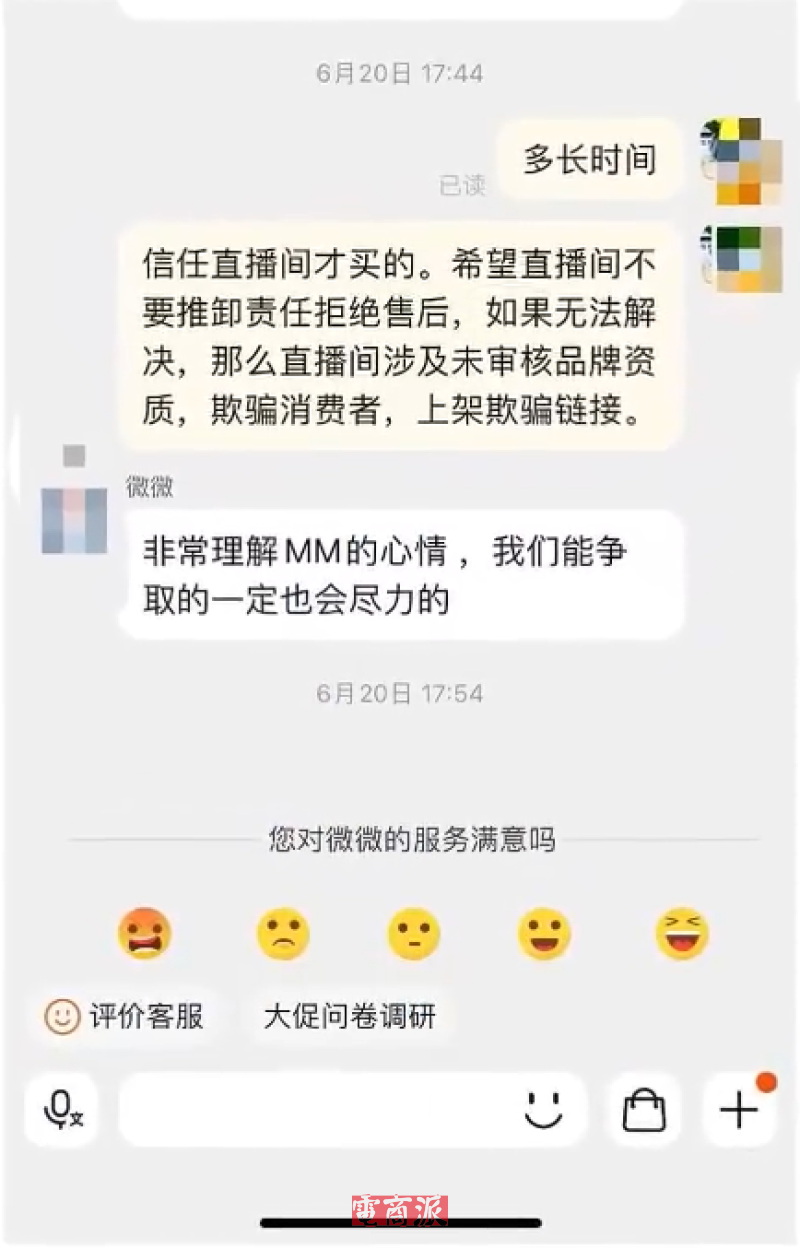The height and width of the screenshot is (1248, 800).
Task: Select the frowning face rating
Action: point(283,934)
